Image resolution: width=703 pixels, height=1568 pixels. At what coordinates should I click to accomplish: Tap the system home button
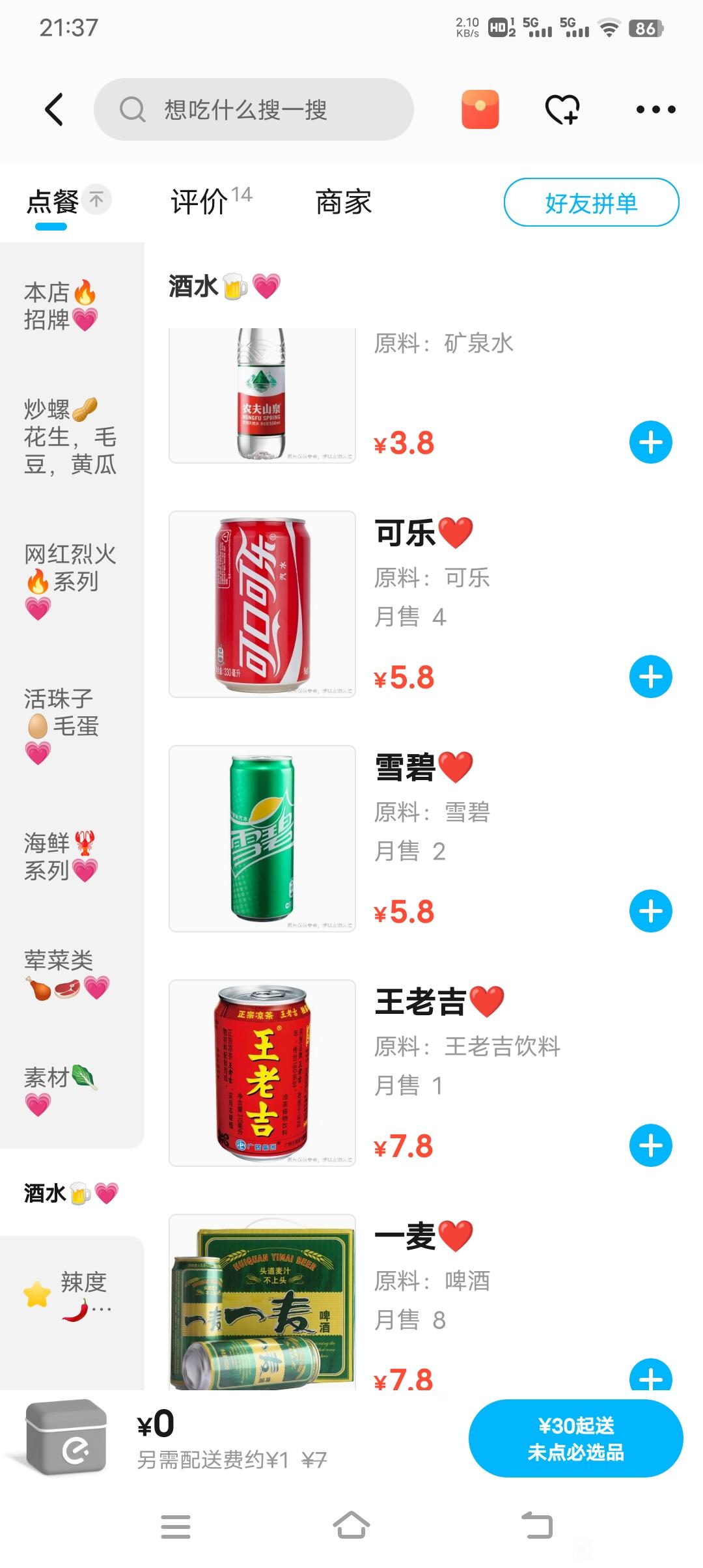click(x=351, y=1525)
